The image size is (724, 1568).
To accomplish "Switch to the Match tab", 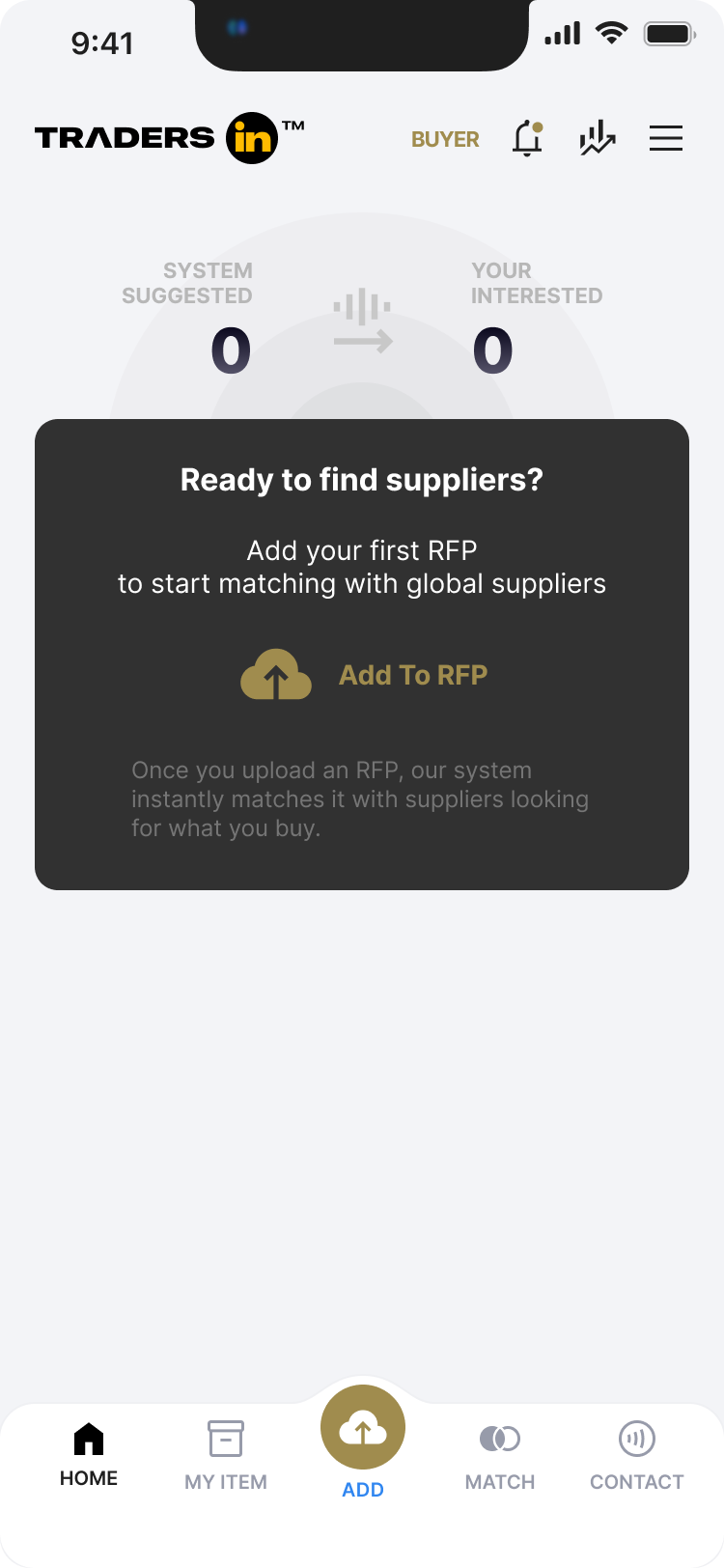I will click(500, 1455).
